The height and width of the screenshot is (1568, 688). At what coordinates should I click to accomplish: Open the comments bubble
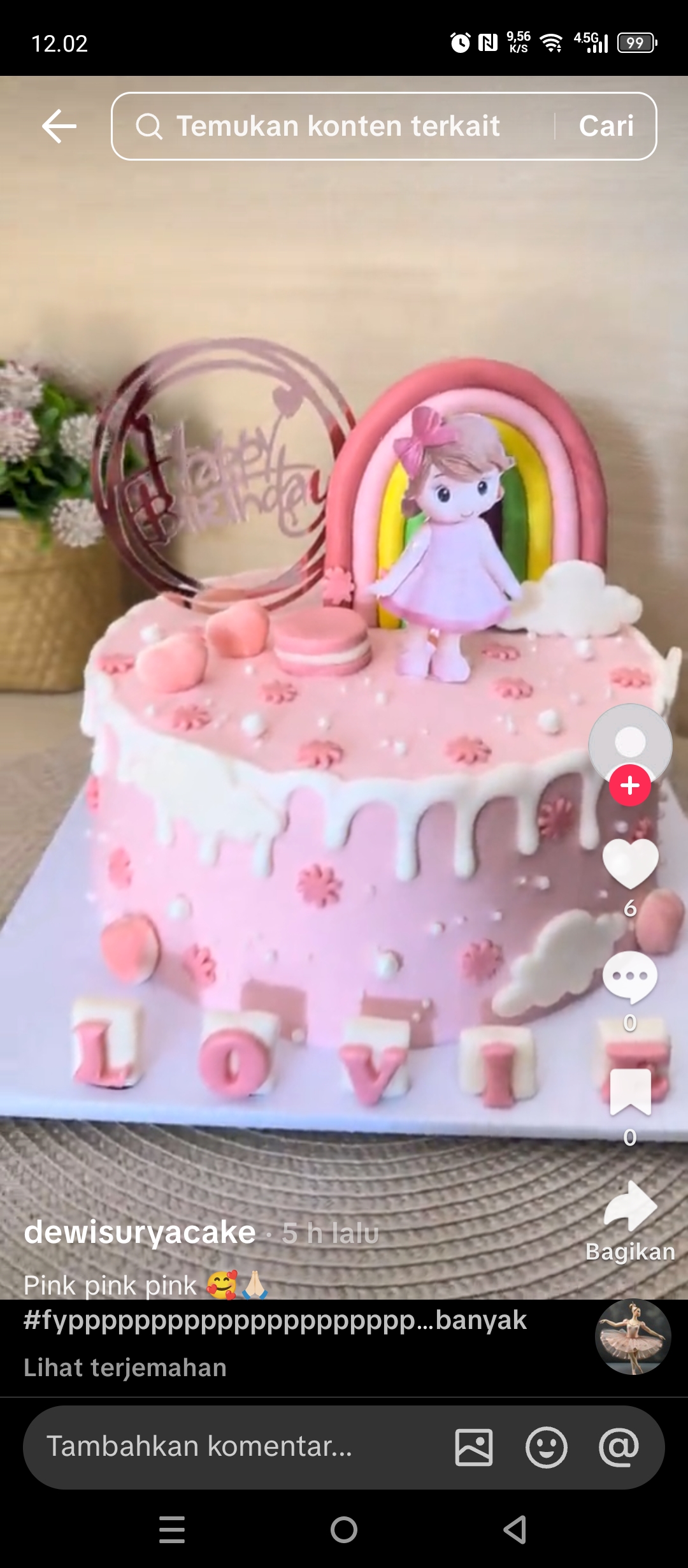630,977
